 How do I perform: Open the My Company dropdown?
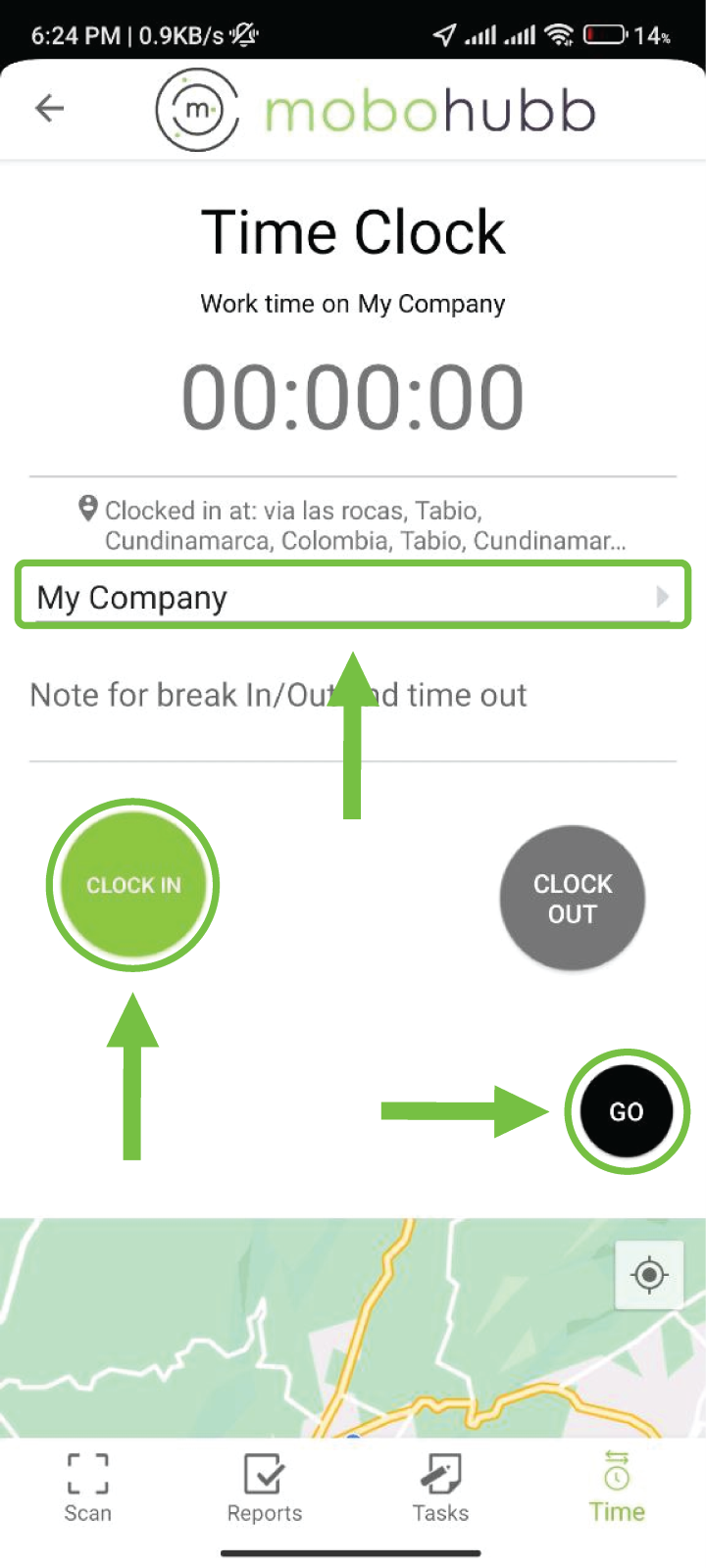point(353,596)
